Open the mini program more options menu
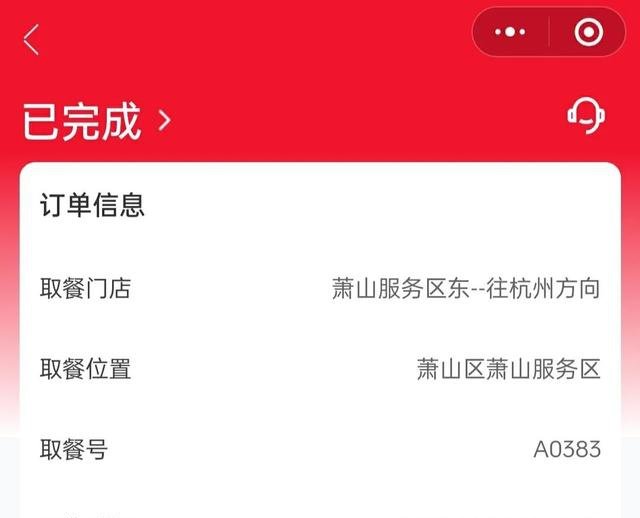The height and width of the screenshot is (518, 640). [x=510, y=32]
